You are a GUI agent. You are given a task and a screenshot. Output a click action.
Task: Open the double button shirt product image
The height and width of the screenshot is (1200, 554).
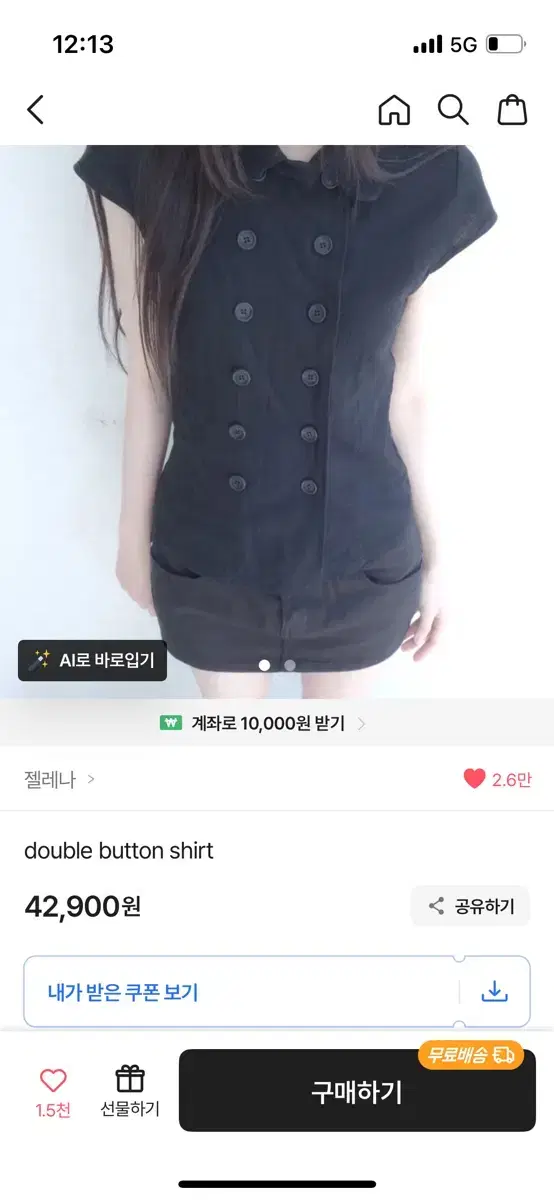coord(277,421)
